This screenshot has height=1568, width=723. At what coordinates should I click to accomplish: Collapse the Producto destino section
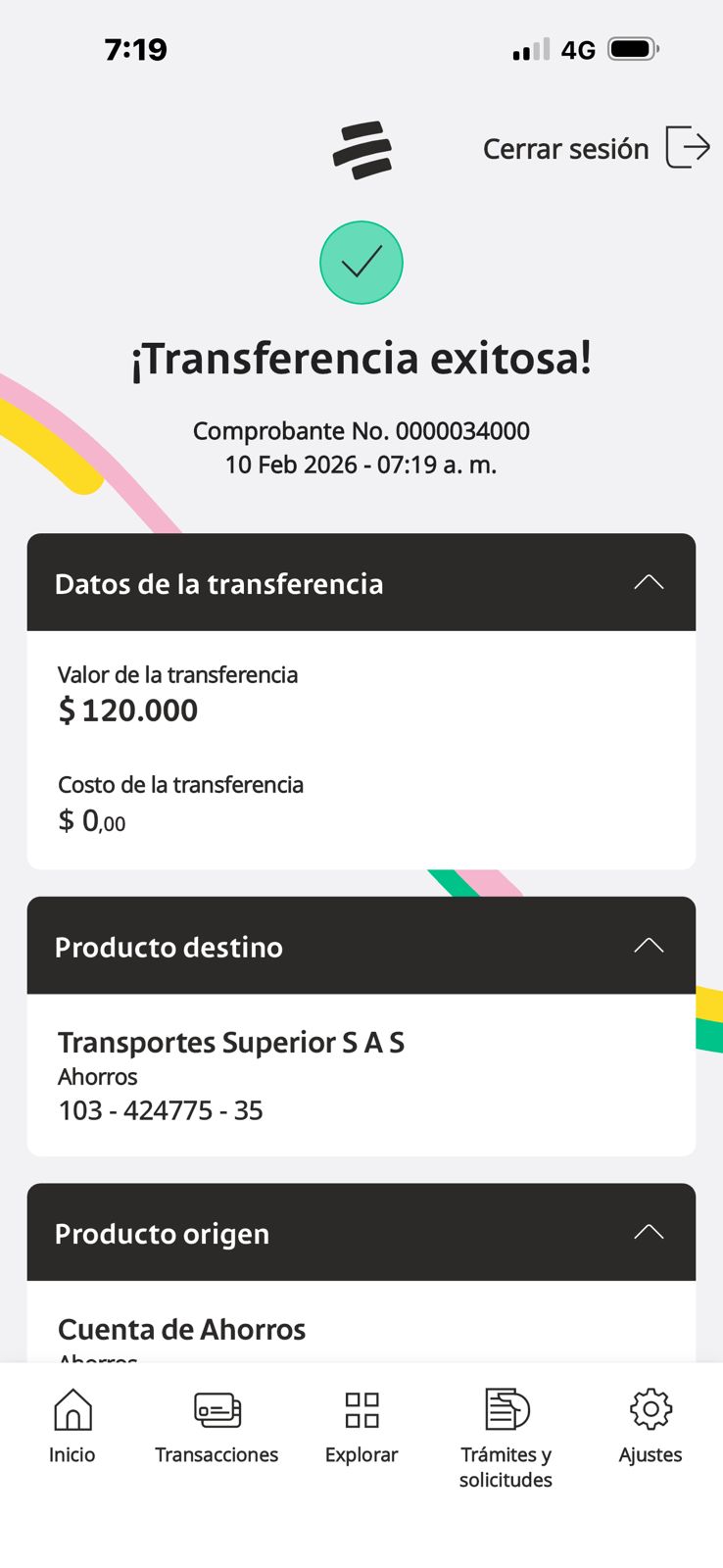648,947
